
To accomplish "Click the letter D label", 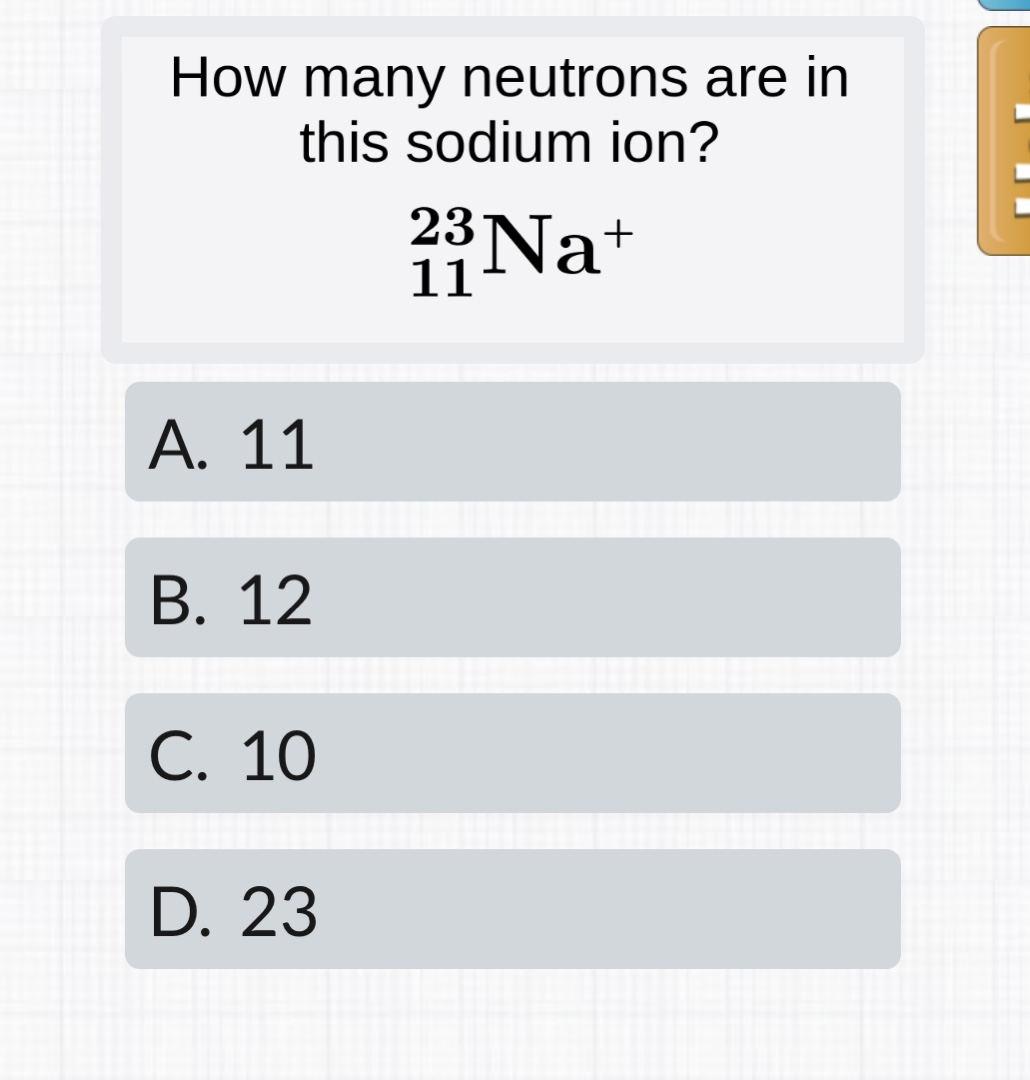I will (x=180, y=909).
